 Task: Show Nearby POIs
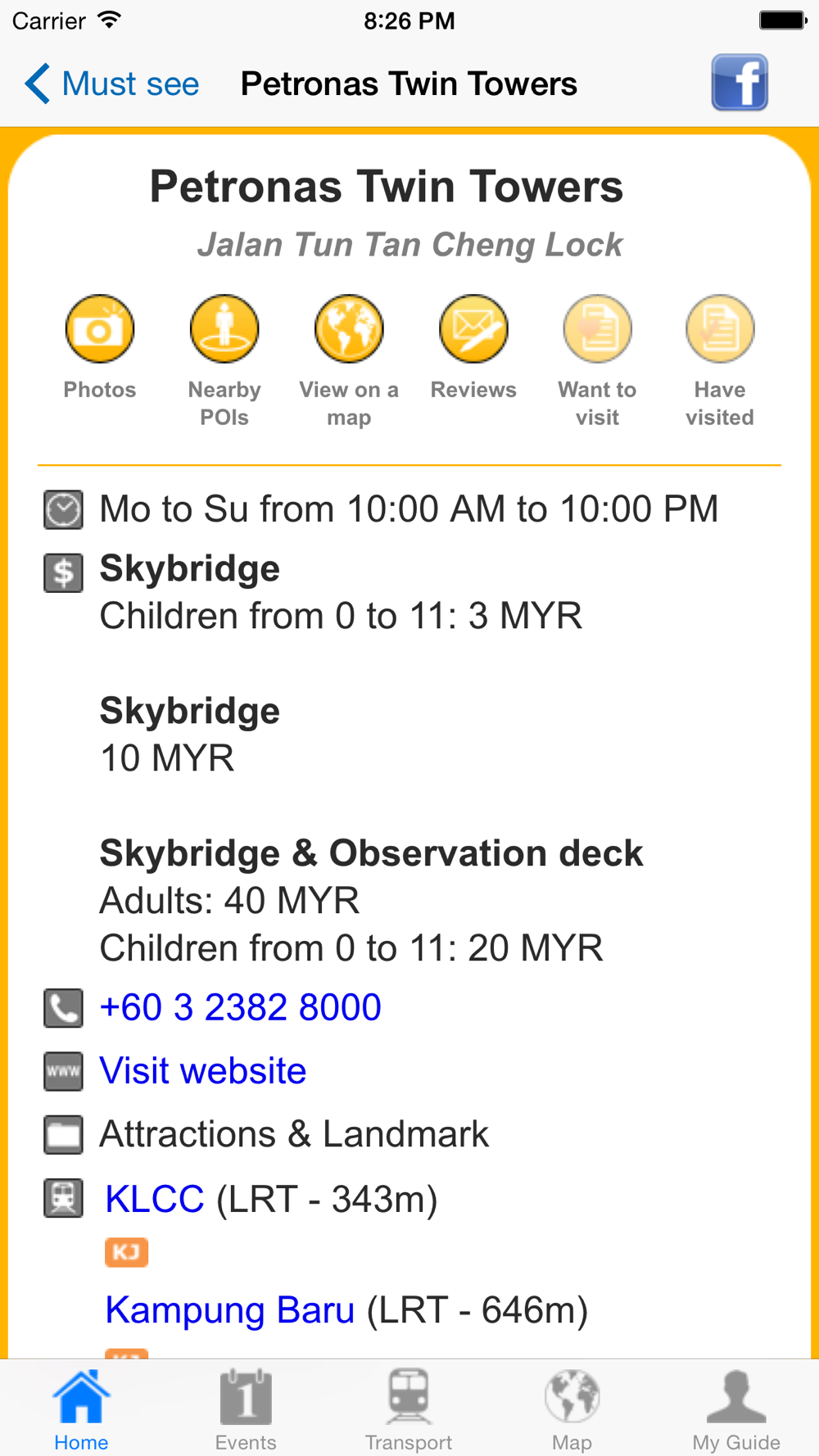(x=224, y=361)
